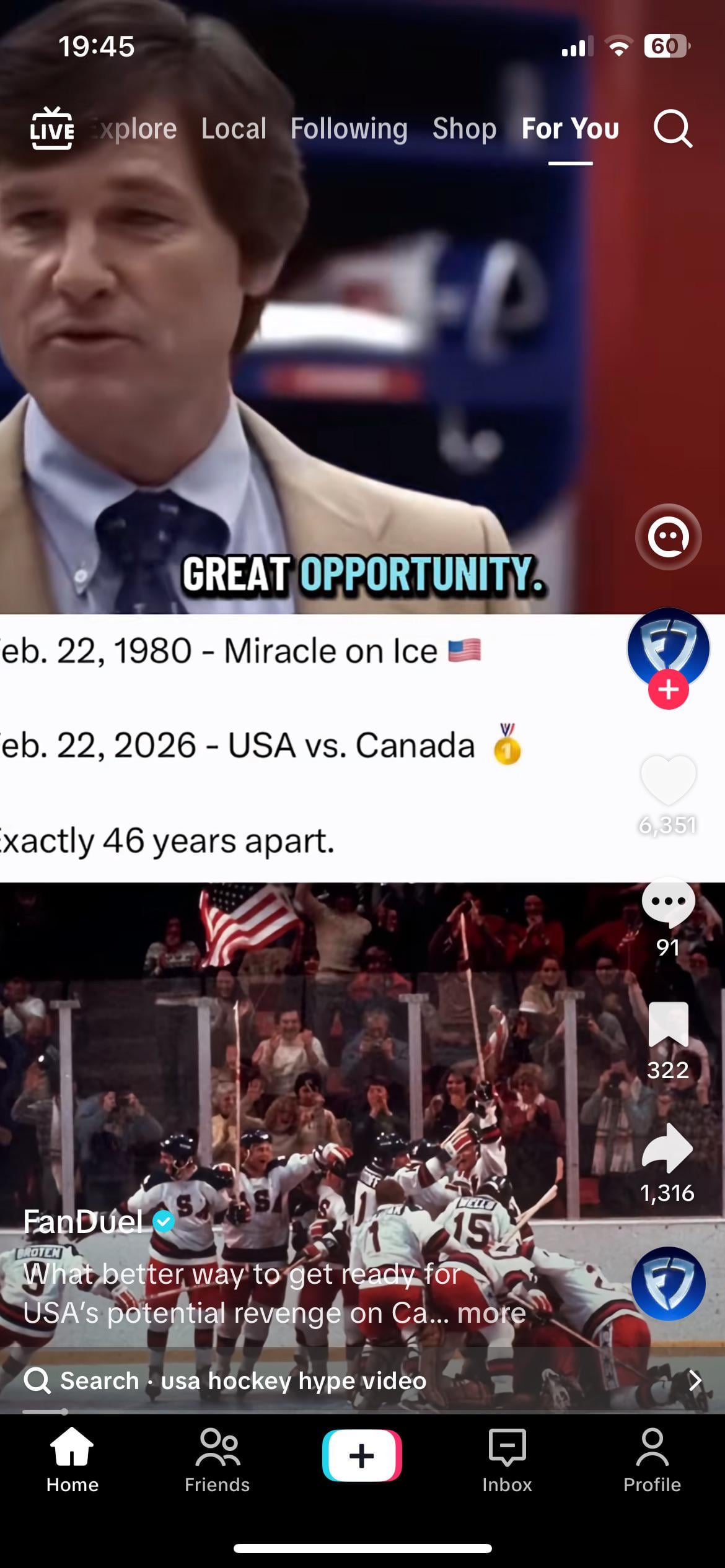725x1568 pixels.
Task: Go to the Friends tab
Action: [x=217, y=1460]
